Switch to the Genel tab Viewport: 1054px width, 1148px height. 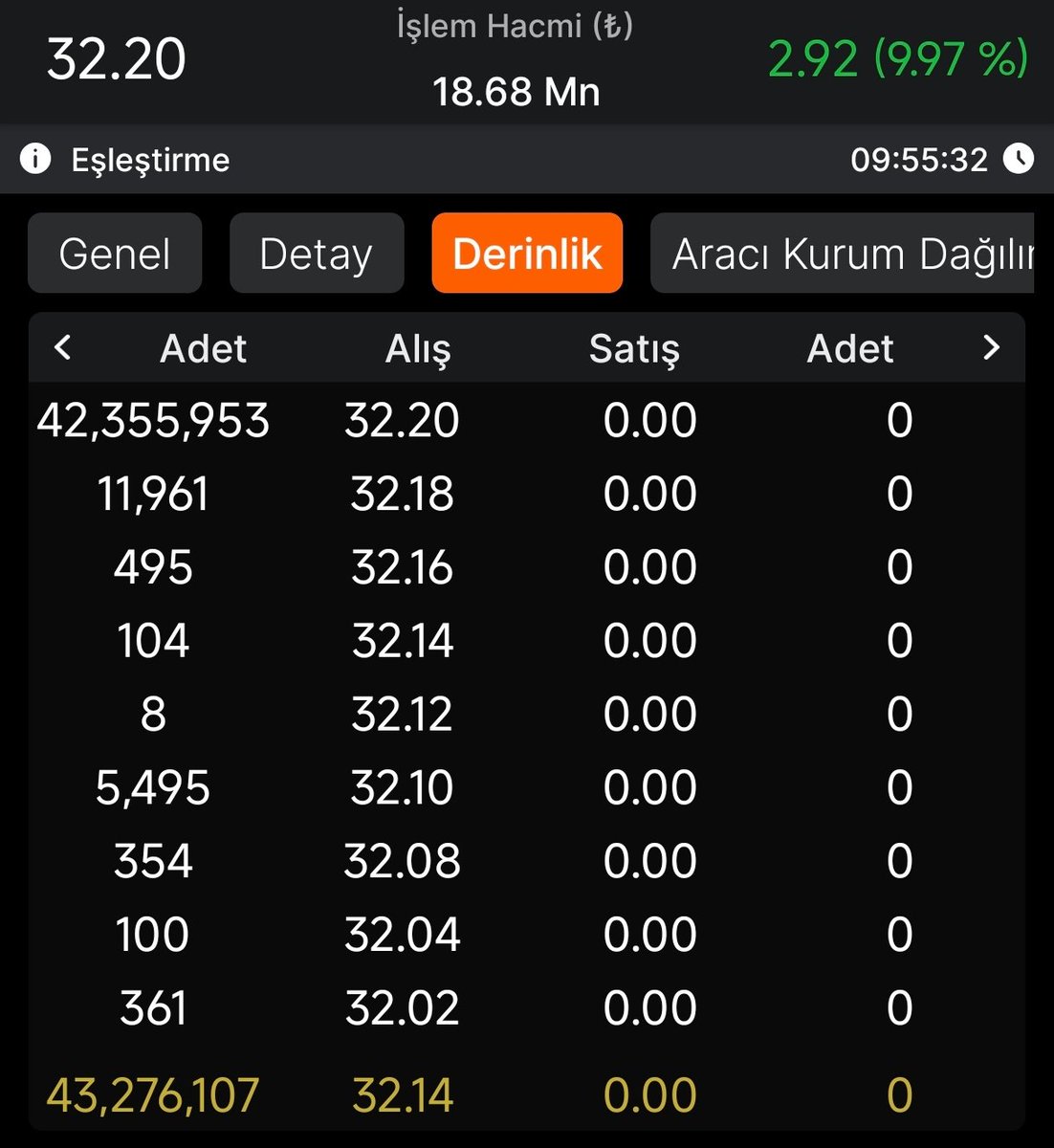click(x=115, y=254)
